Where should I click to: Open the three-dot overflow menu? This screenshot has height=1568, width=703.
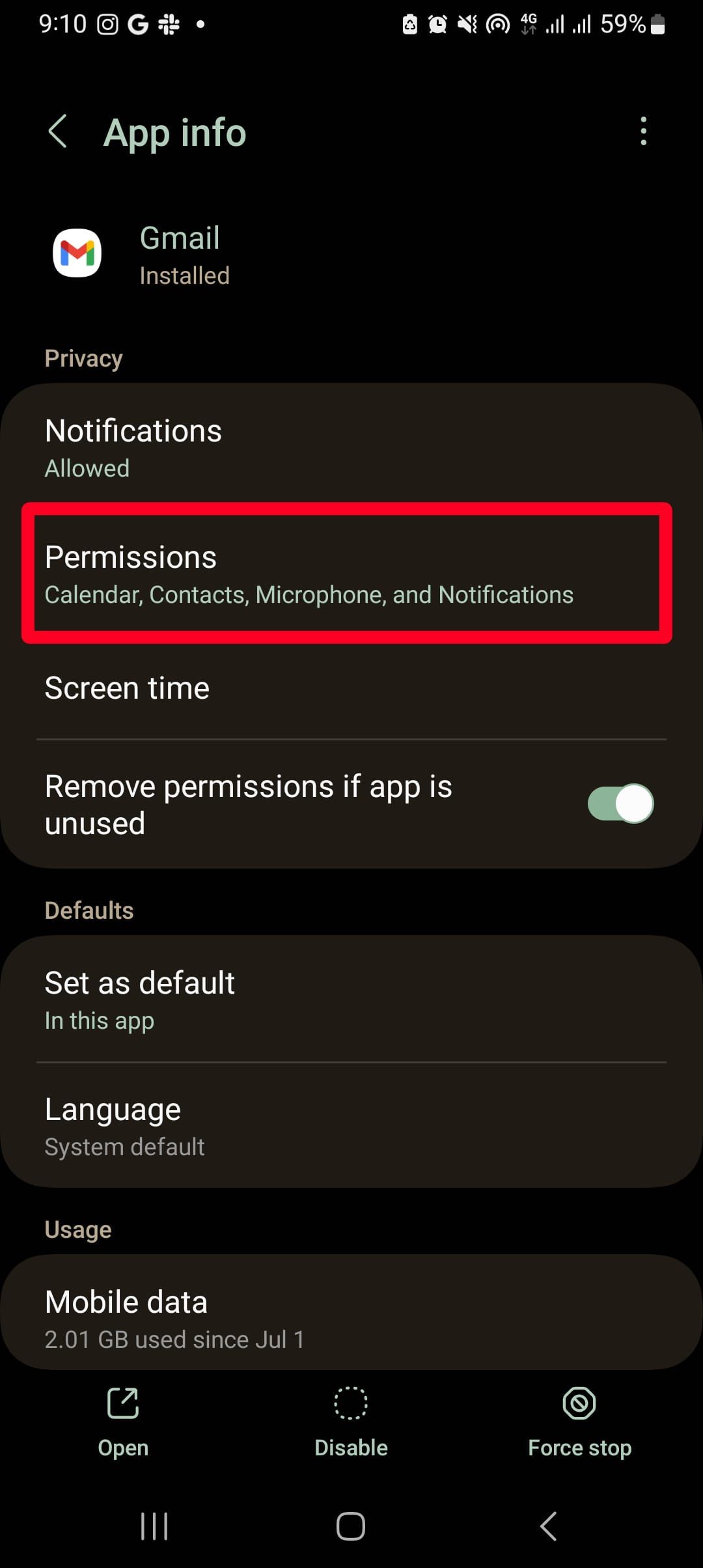tap(643, 132)
